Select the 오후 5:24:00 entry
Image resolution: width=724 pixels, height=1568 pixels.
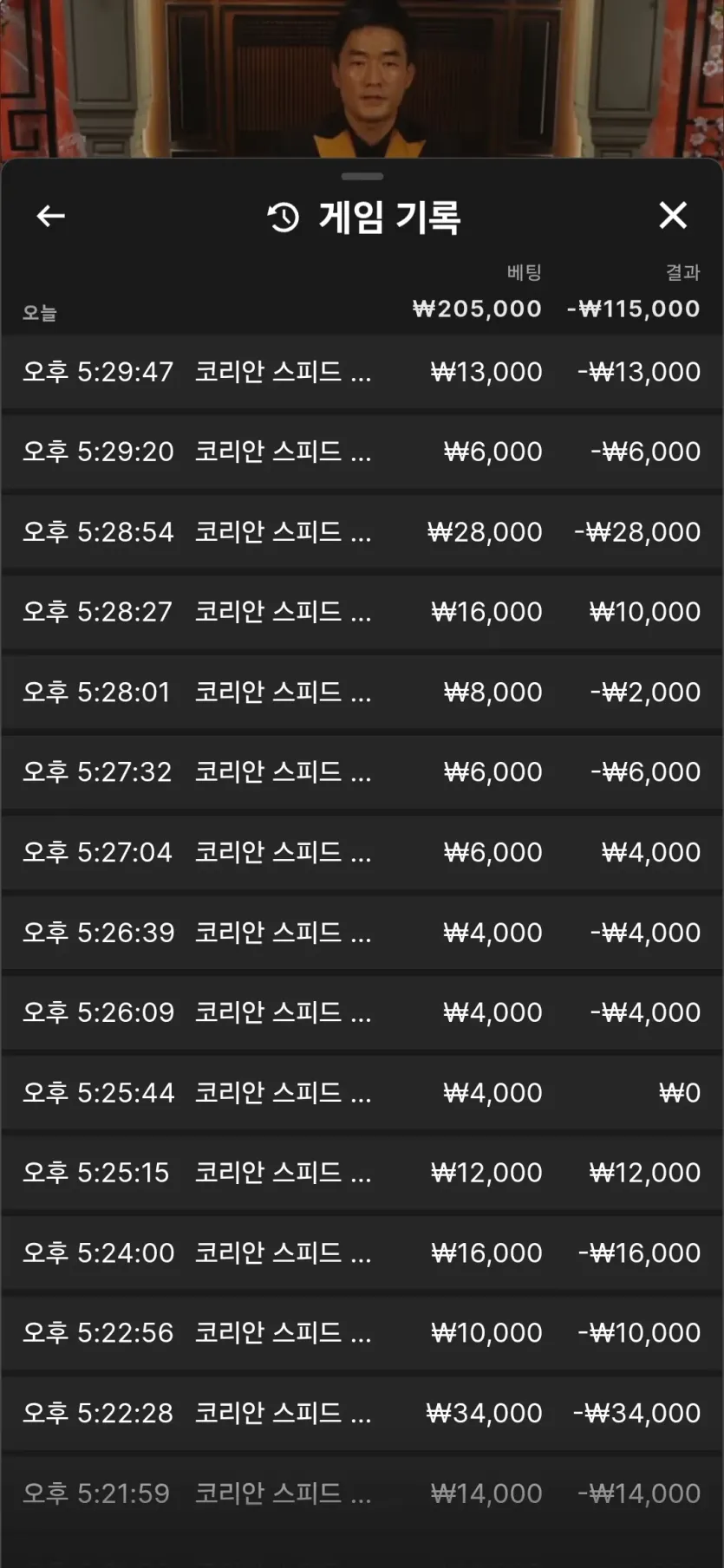[362, 1253]
